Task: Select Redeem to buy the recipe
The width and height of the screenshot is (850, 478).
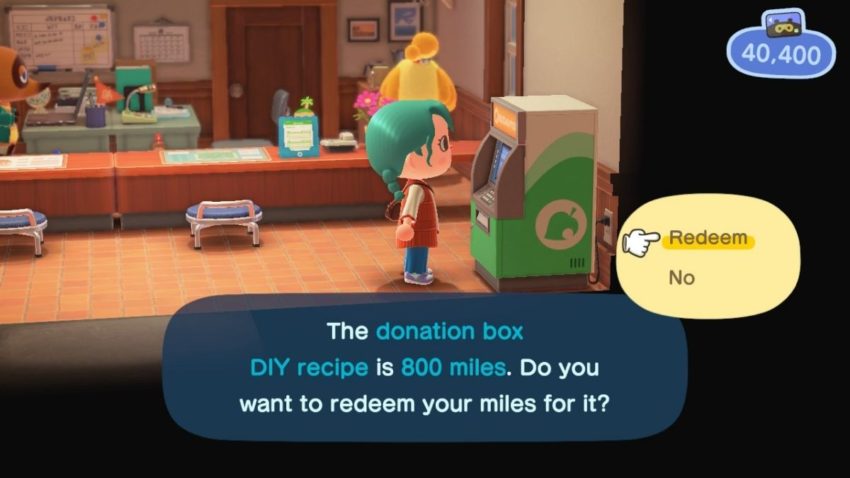Action: click(x=707, y=239)
